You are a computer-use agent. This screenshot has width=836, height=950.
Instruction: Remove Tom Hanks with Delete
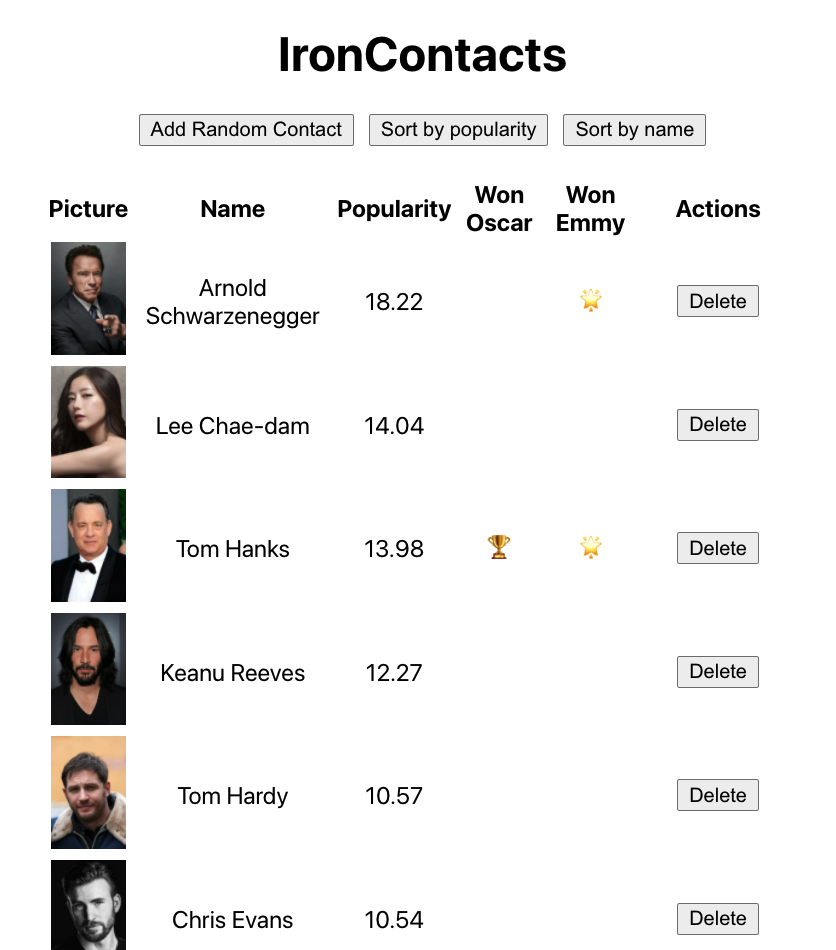tap(717, 548)
